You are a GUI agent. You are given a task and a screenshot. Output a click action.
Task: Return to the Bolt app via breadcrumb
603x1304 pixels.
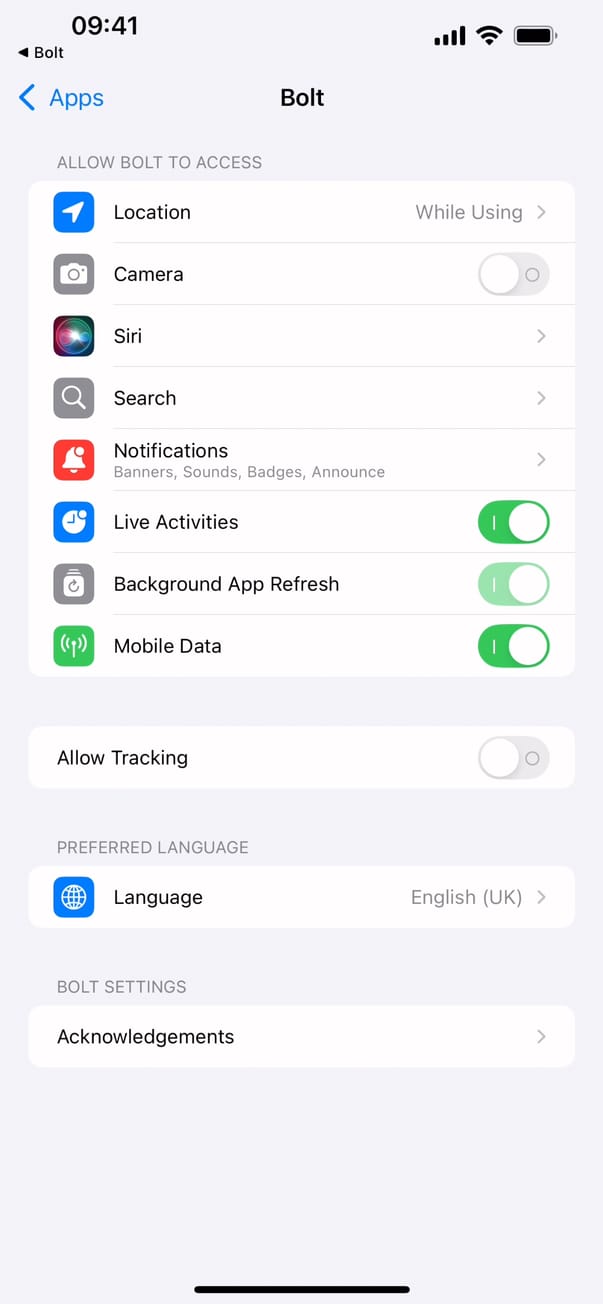click(41, 53)
